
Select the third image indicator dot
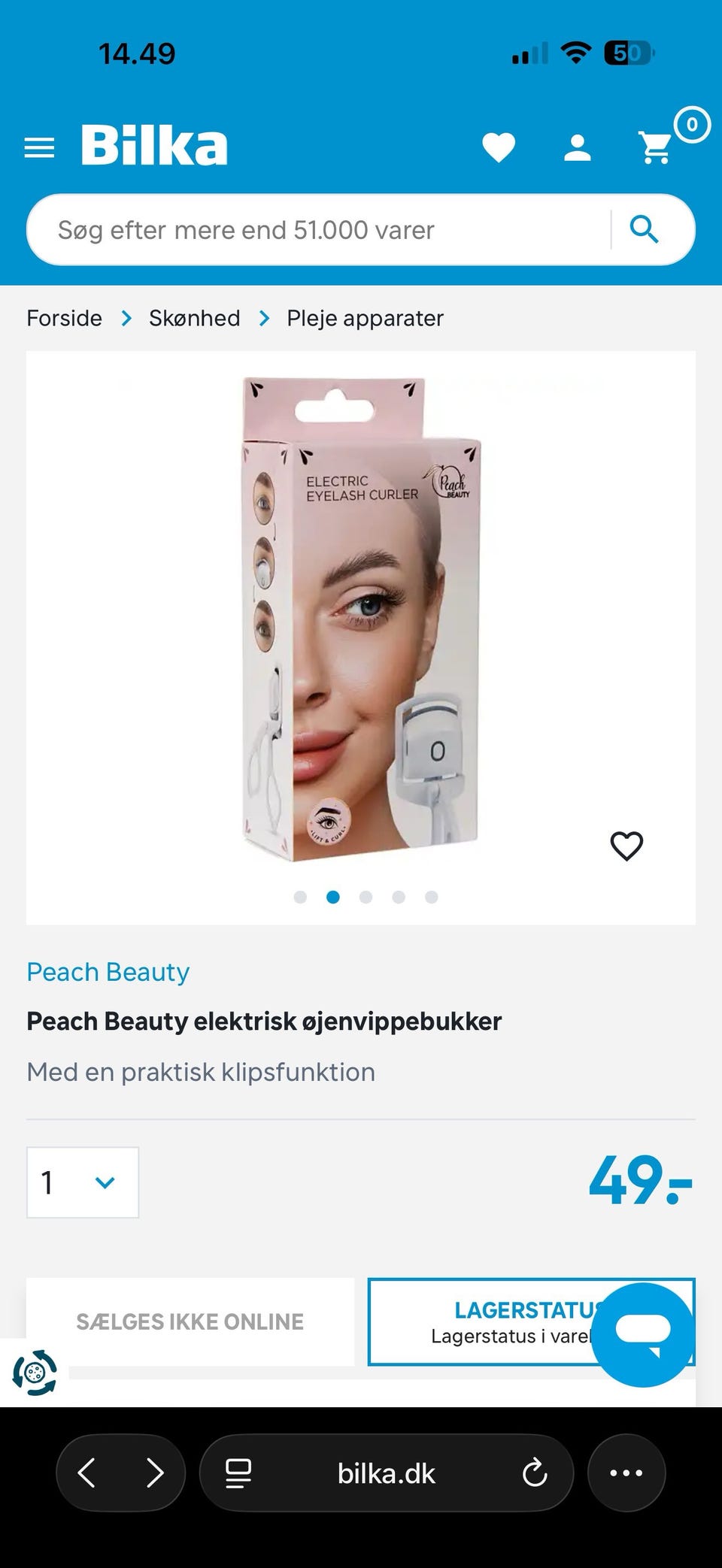pos(366,897)
